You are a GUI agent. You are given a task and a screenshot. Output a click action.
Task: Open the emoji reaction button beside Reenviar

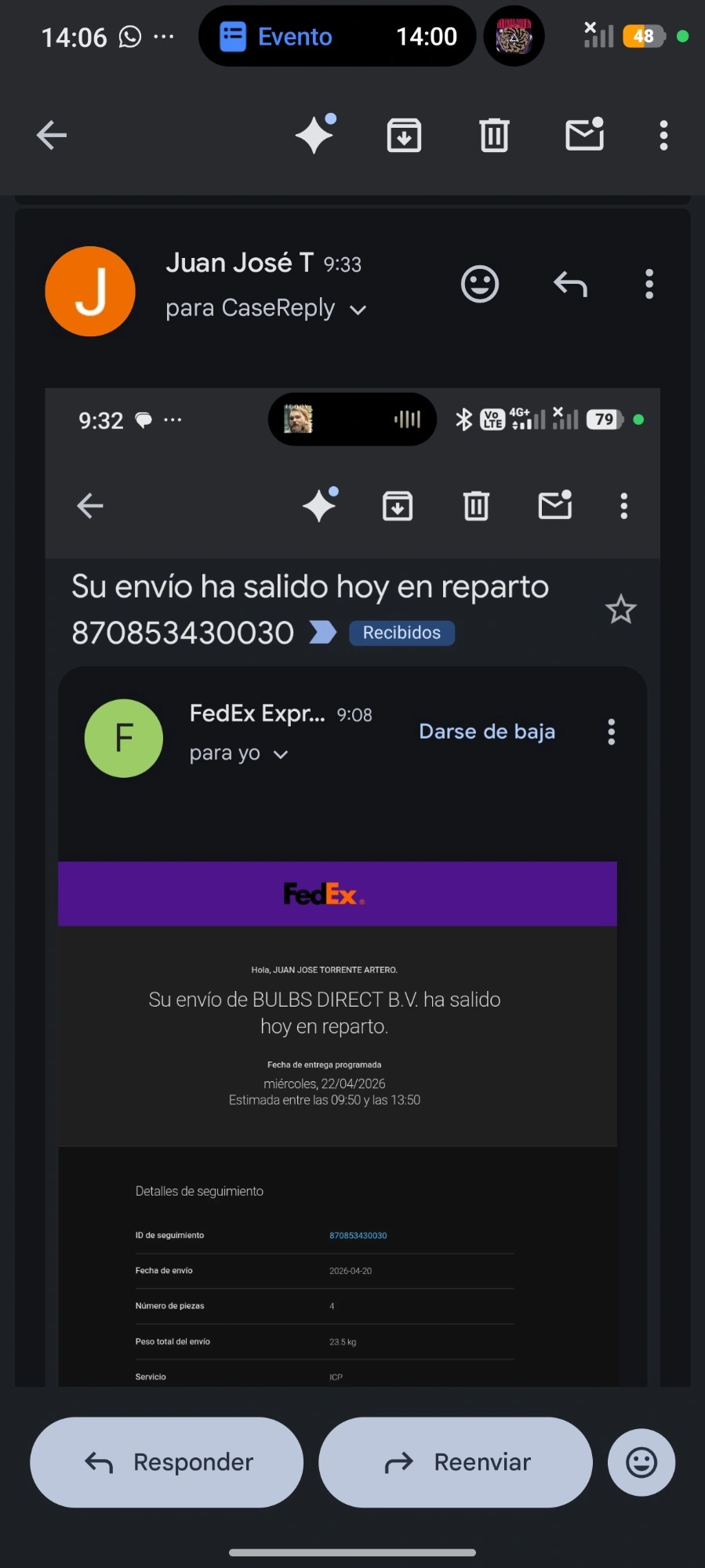tap(641, 1462)
